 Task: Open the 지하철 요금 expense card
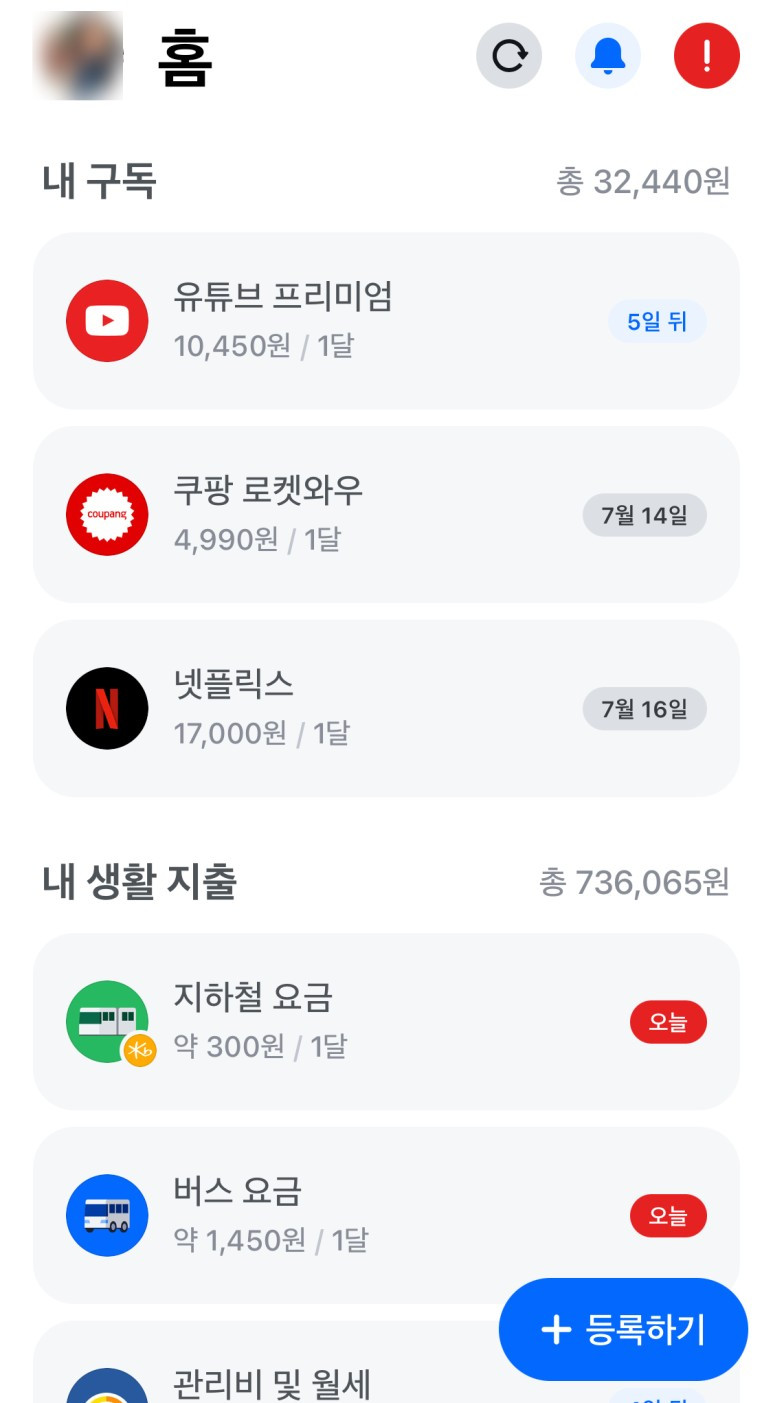pos(386,1022)
